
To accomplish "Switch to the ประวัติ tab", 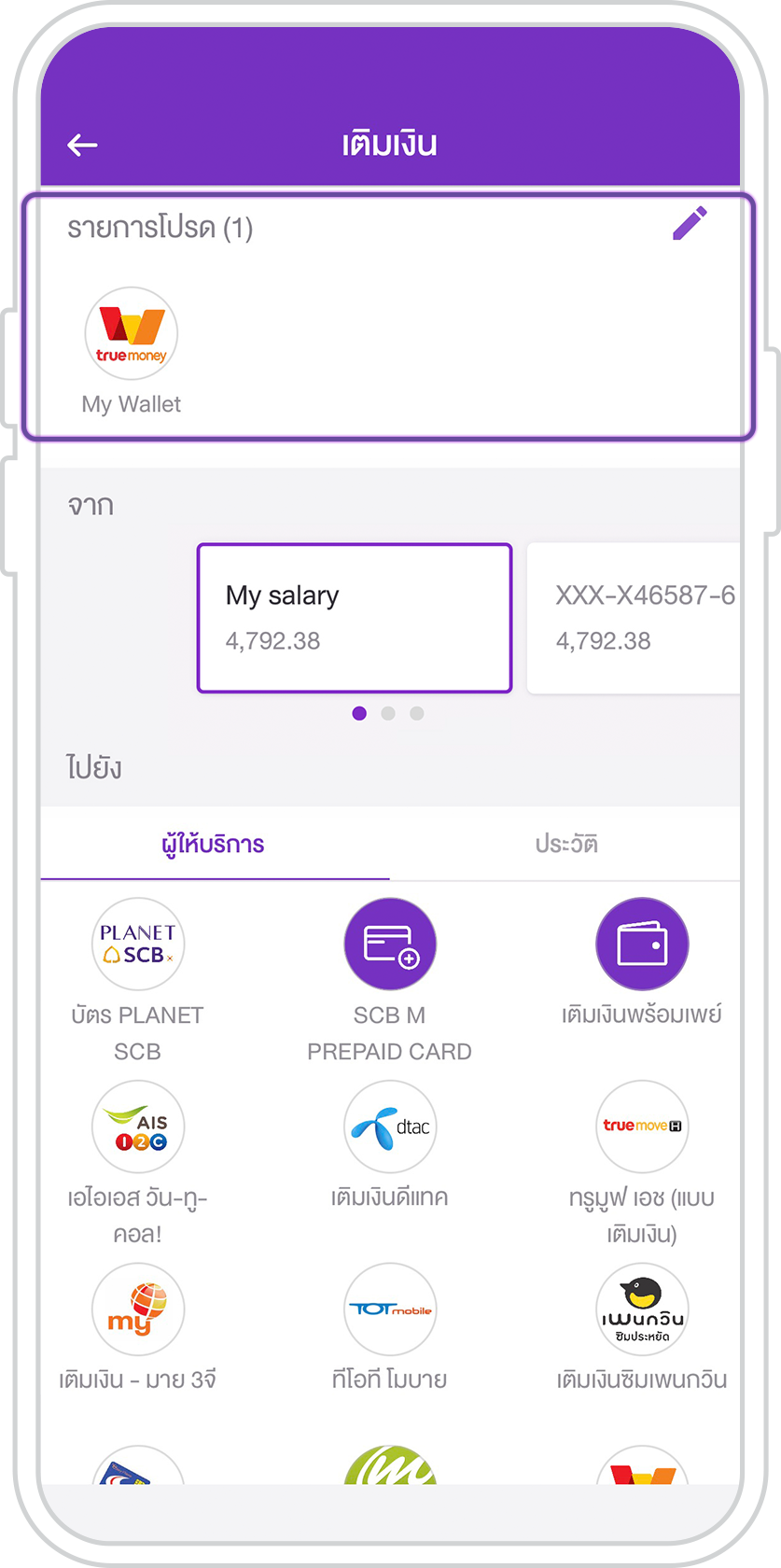I will (566, 845).
